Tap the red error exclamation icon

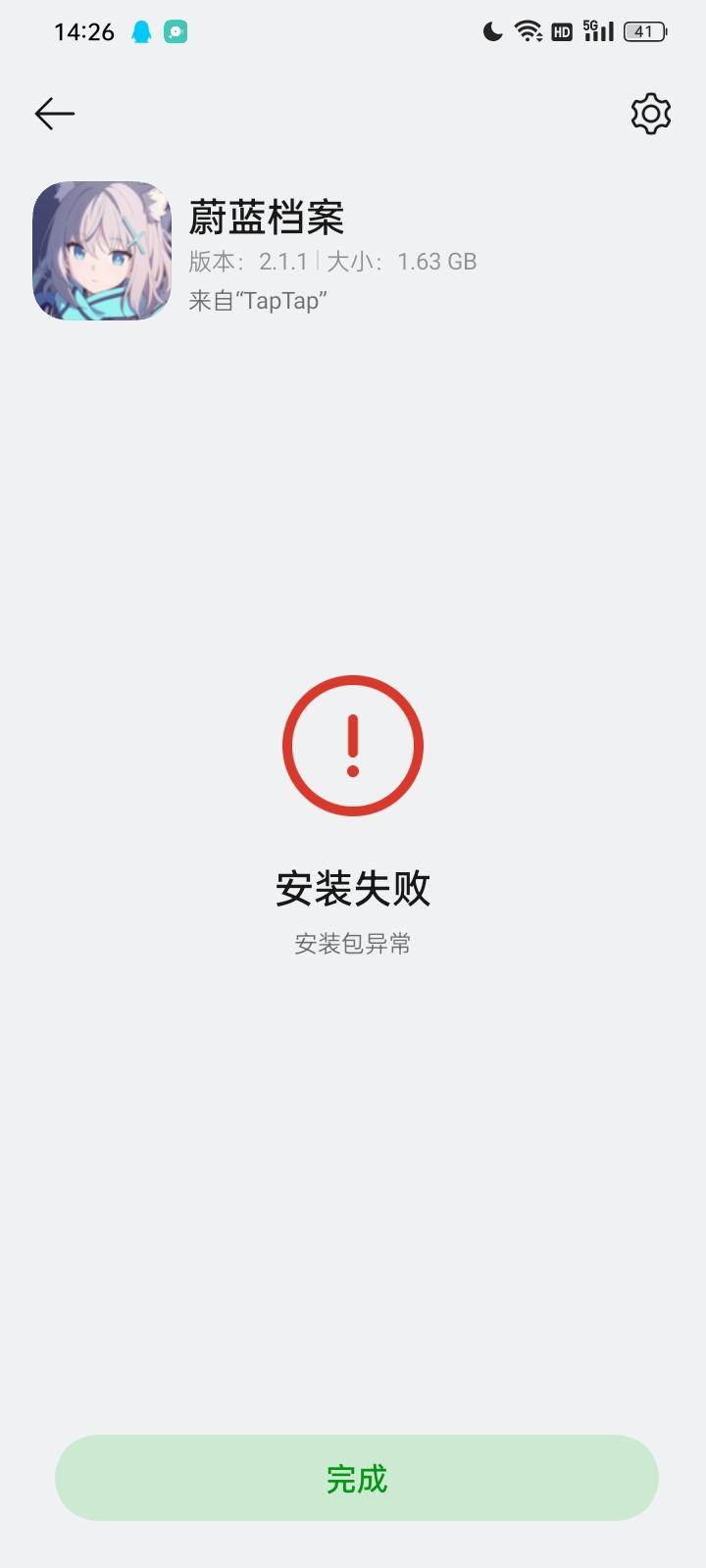tap(352, 745)
